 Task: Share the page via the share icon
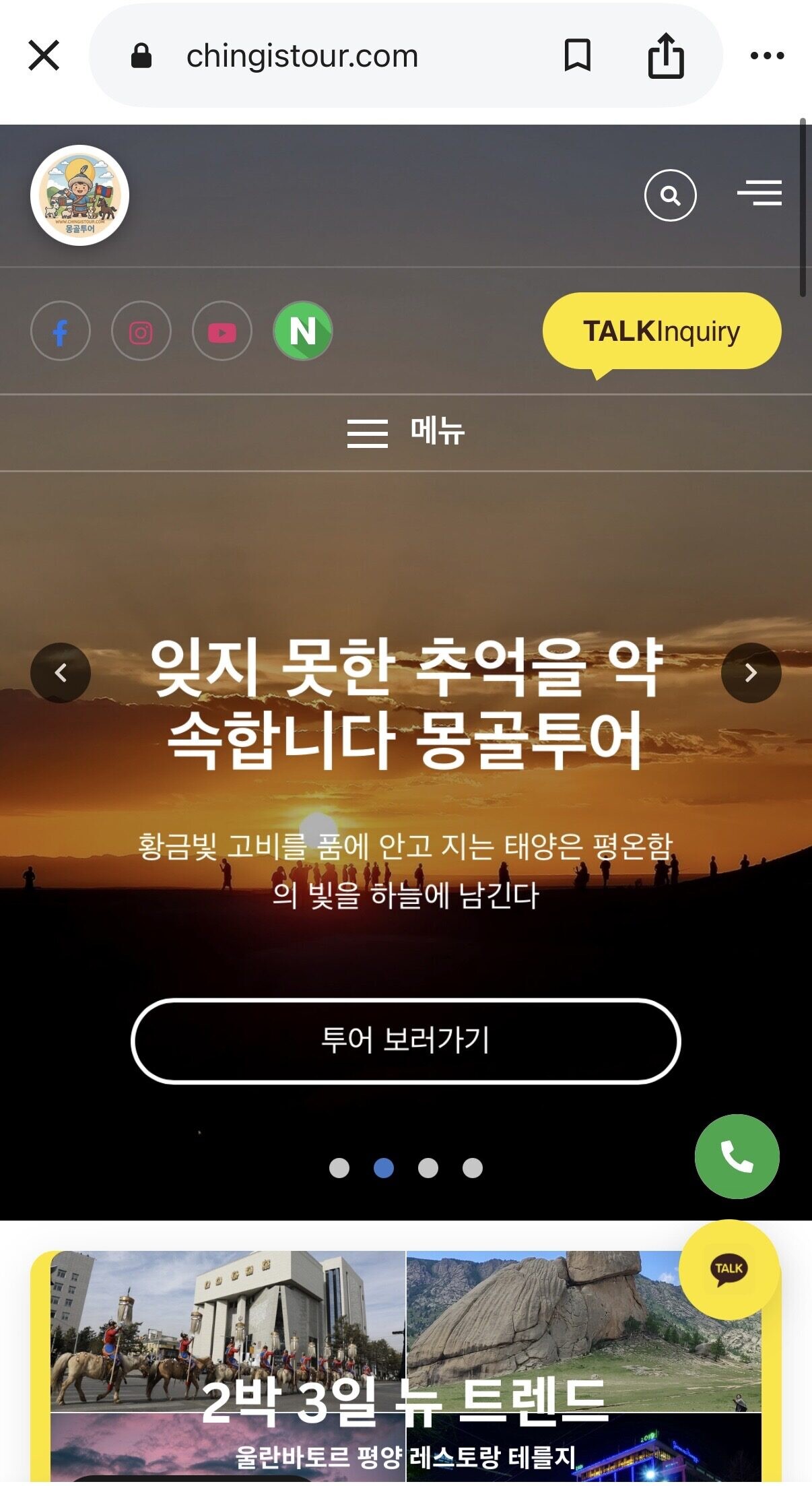(x=665, y=55)
